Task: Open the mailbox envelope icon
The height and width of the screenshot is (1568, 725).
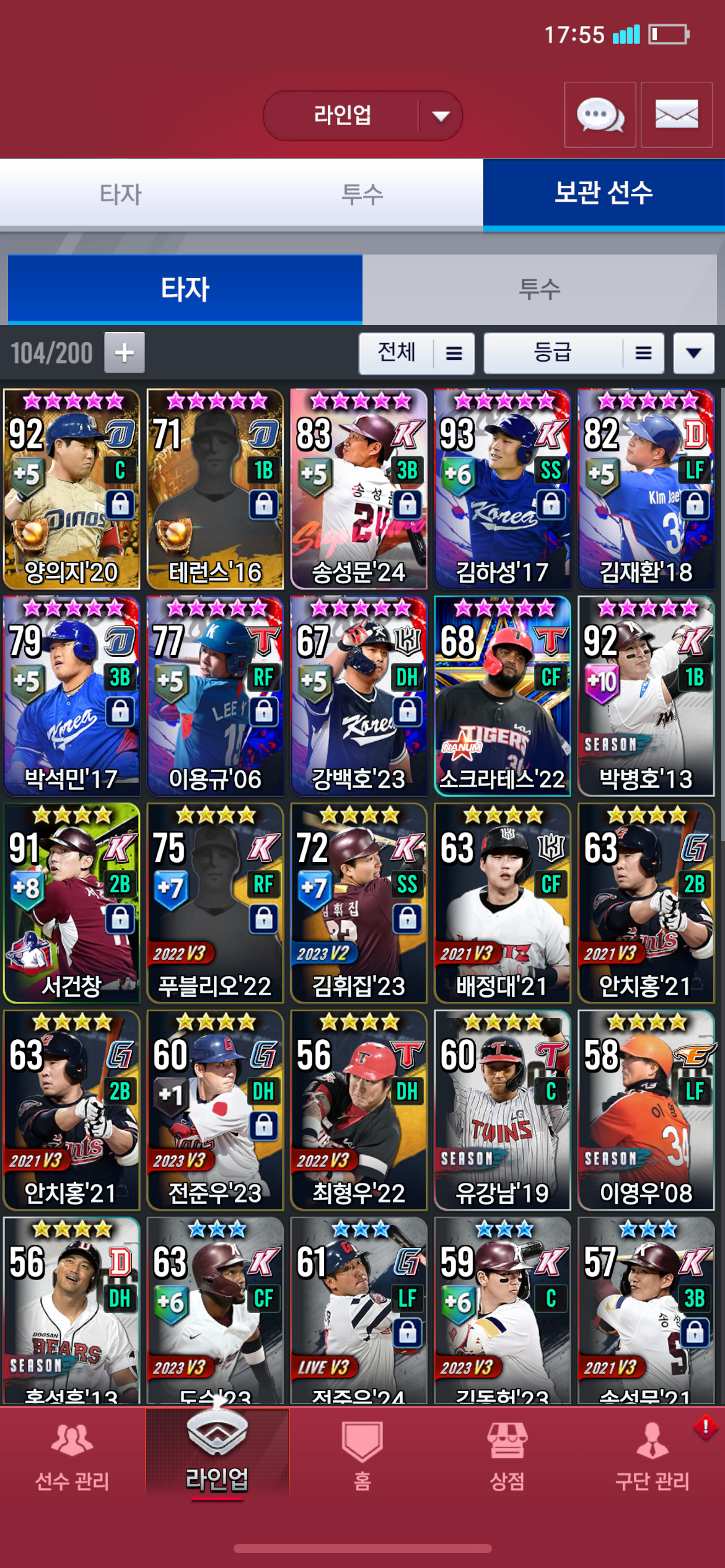Action: tap(677, 115)
